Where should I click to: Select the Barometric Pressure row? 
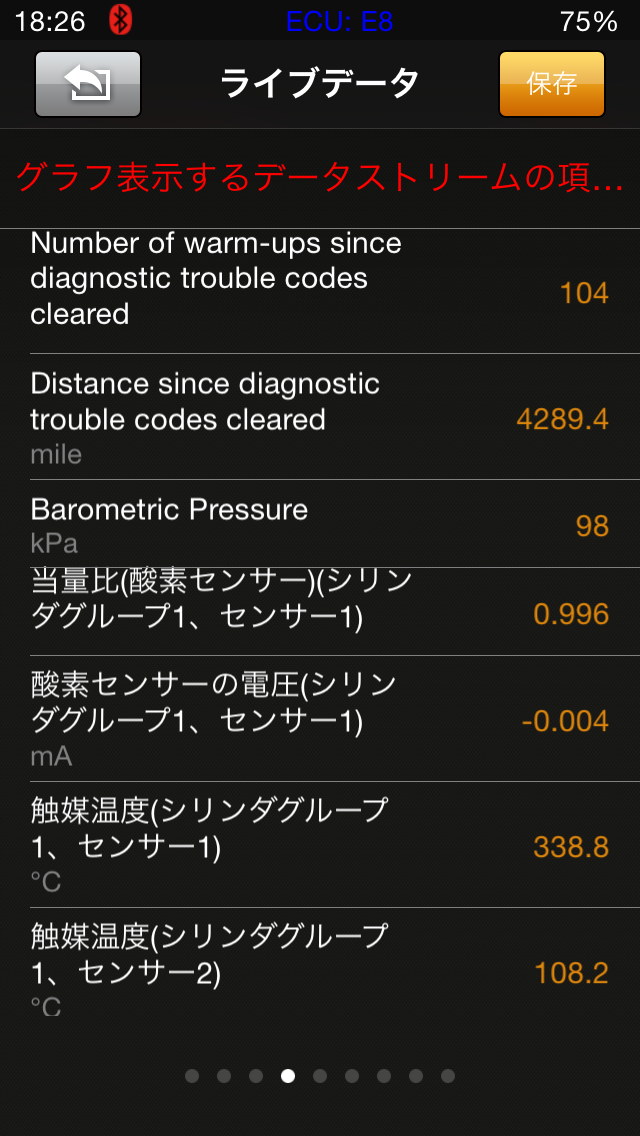tap(320, 523)
